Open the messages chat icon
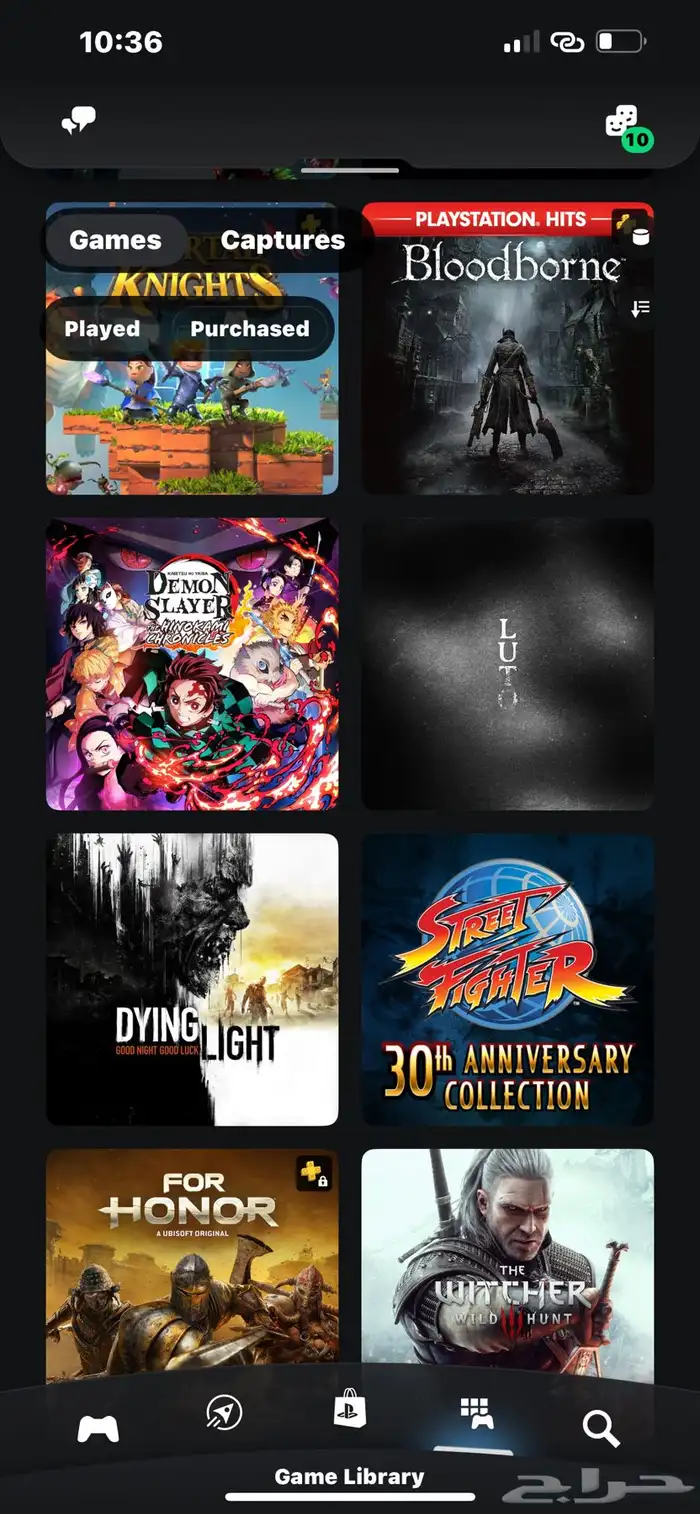This screenshot has width=700, height=1514. click(x=78, y=122)
